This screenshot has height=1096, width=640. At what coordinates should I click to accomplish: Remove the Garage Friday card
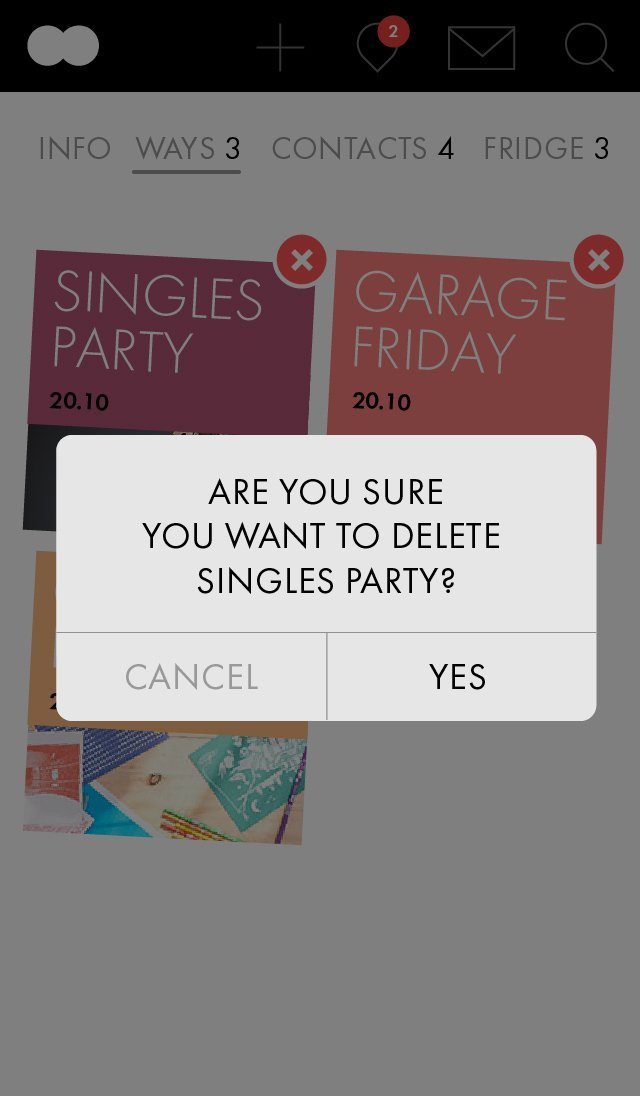598,261
